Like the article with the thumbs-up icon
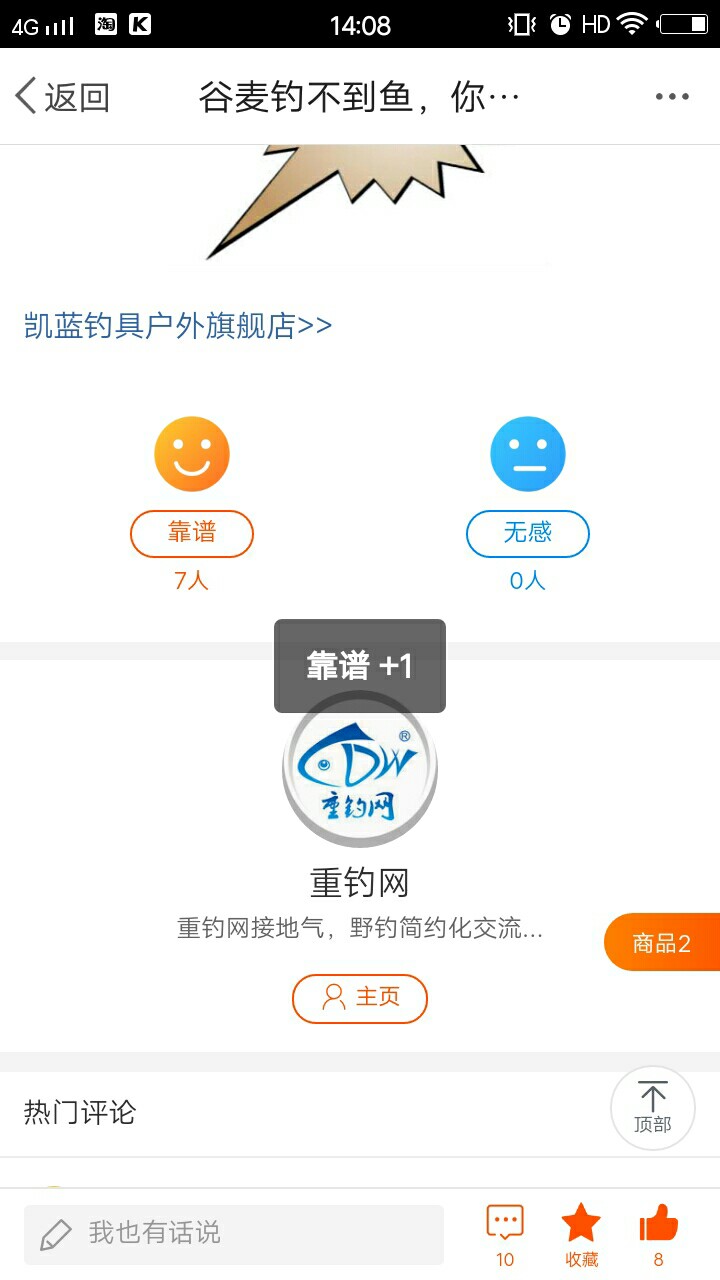The width and height of the screenshot is (720, 1280). pos(658,1235)
